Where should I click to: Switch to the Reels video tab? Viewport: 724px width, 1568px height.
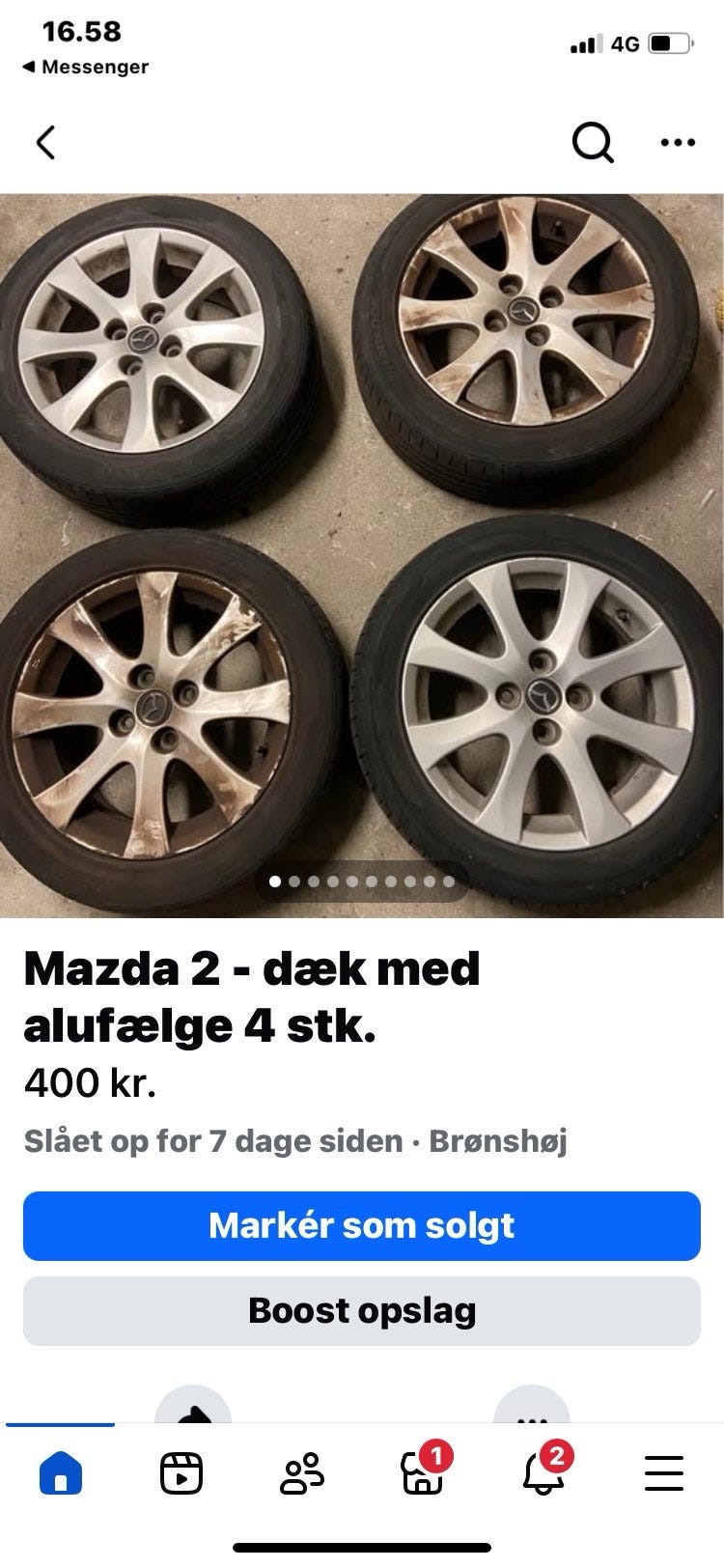181,1474
